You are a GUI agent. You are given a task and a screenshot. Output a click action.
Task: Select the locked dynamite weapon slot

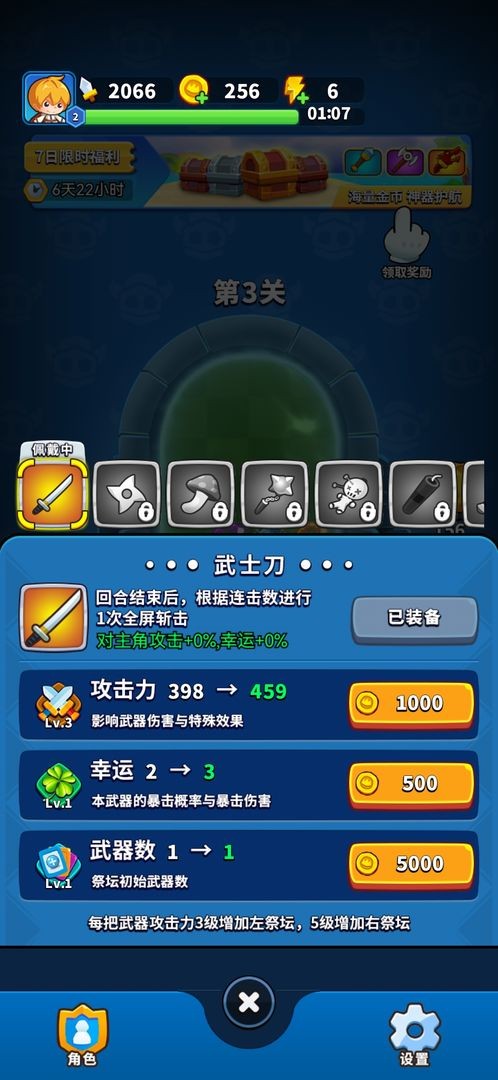coord(422,495)
